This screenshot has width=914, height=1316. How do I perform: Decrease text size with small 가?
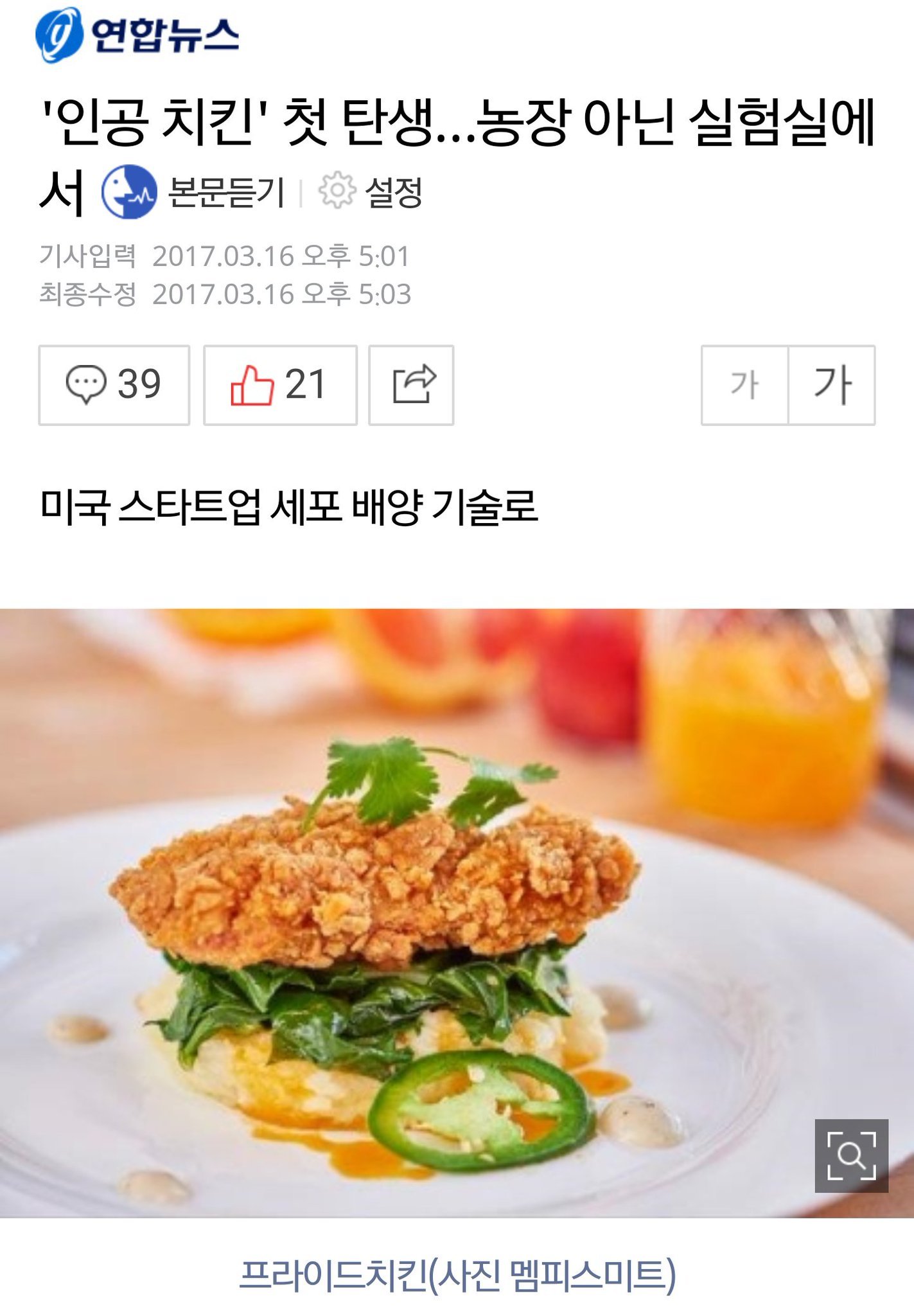pos(744,385)
